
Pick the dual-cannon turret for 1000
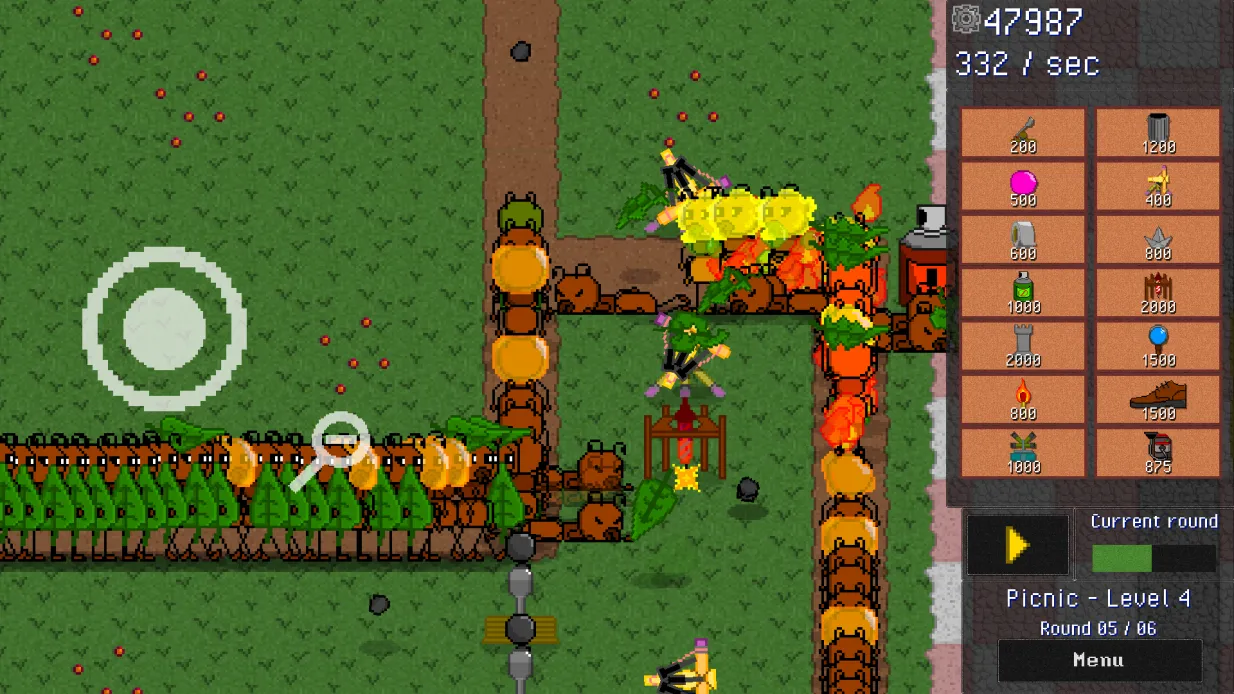click(x=1022, y=452)
